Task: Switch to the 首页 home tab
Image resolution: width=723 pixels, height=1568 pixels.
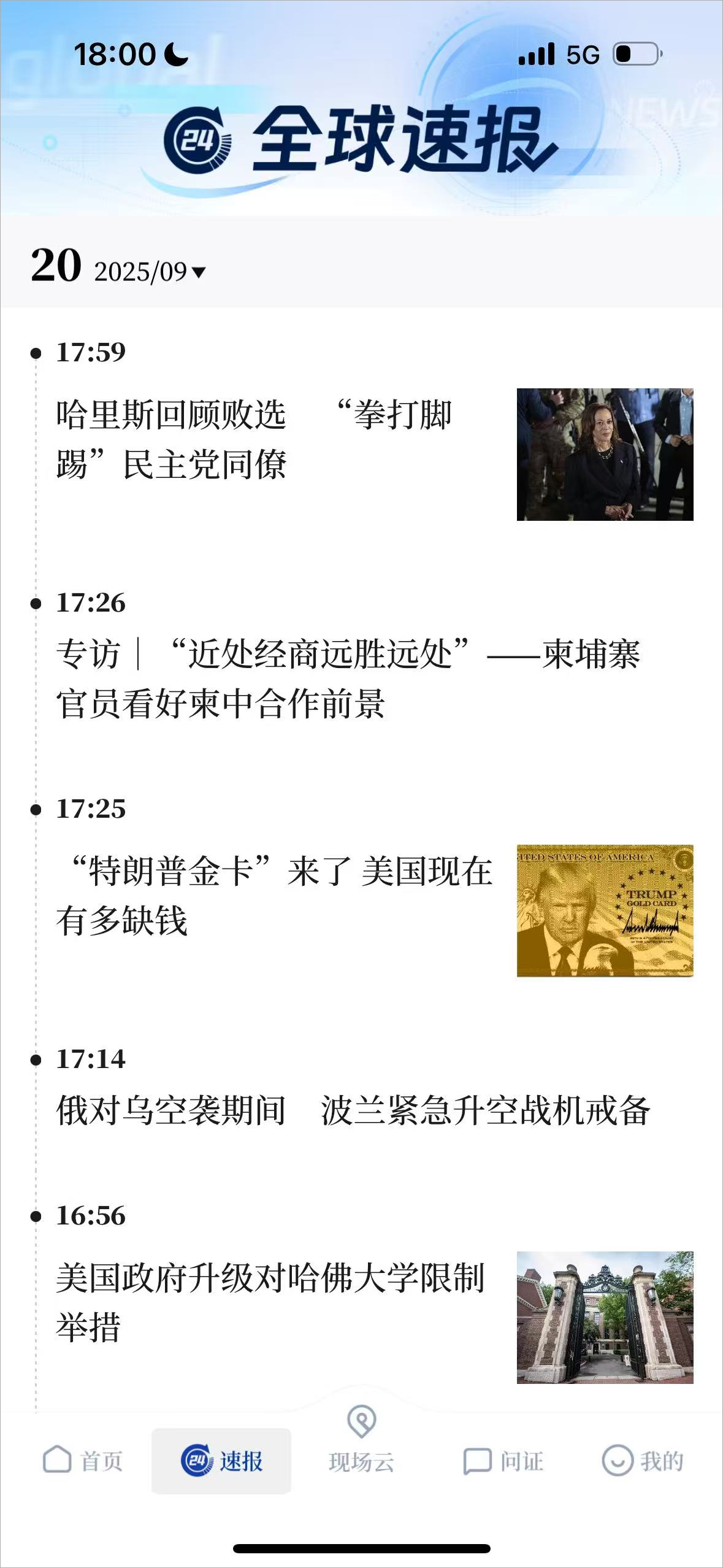Action: point(83,1461)
